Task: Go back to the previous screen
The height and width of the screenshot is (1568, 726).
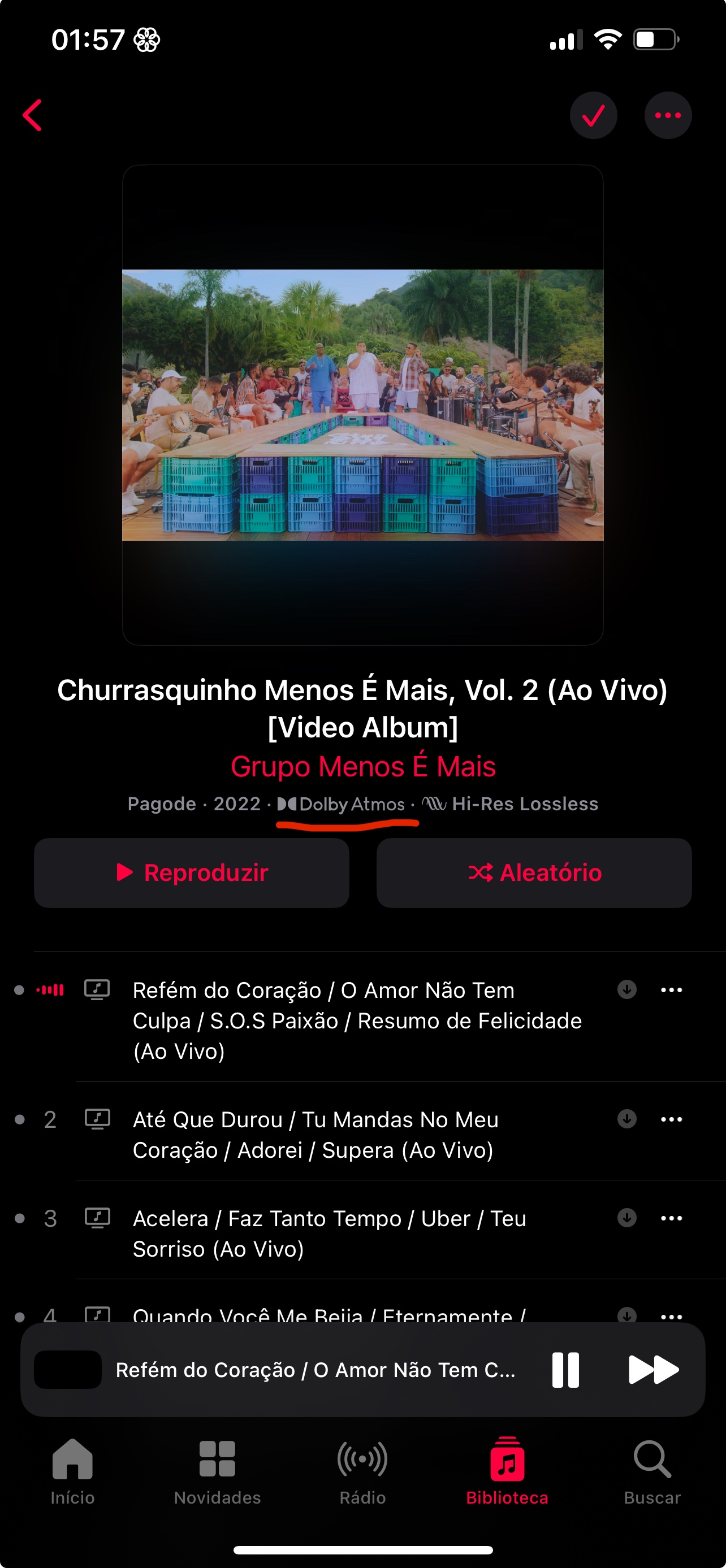Action: pyautogui.click(x=33, y=116)
